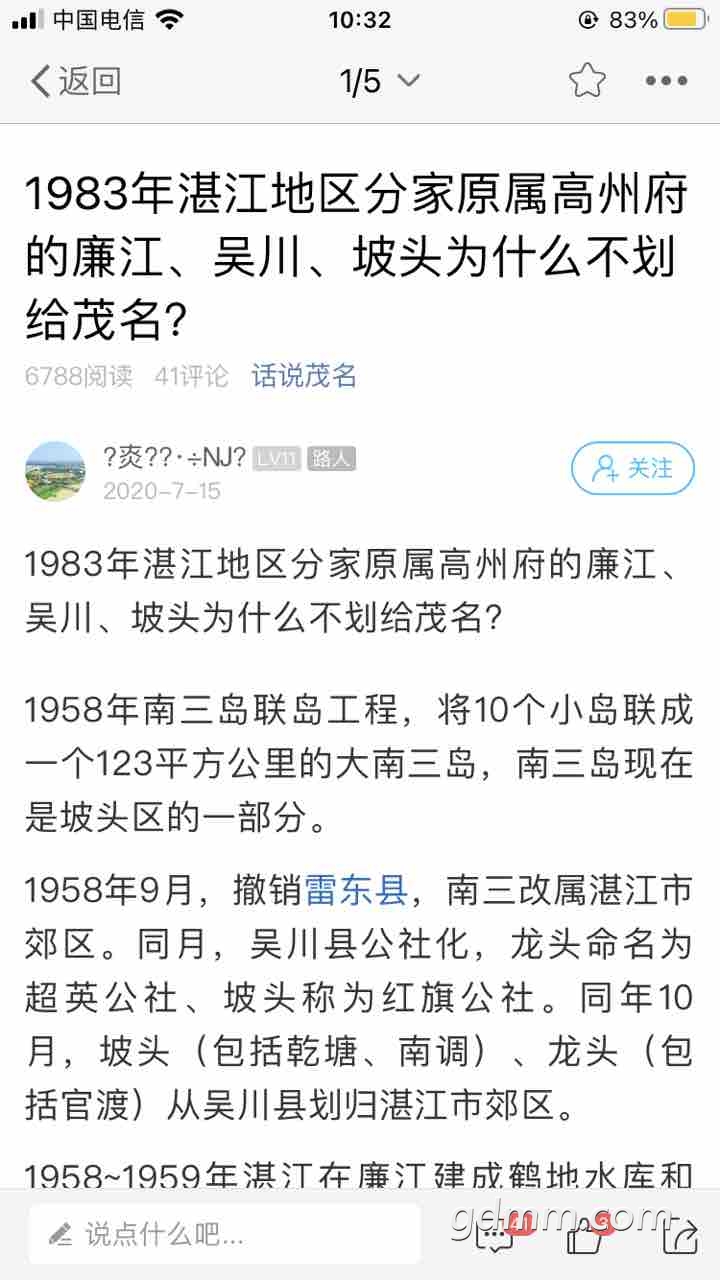Open the 话说茂名 forum link
The height and width of the screenshot is (1280, 720).
pos(304,376)
